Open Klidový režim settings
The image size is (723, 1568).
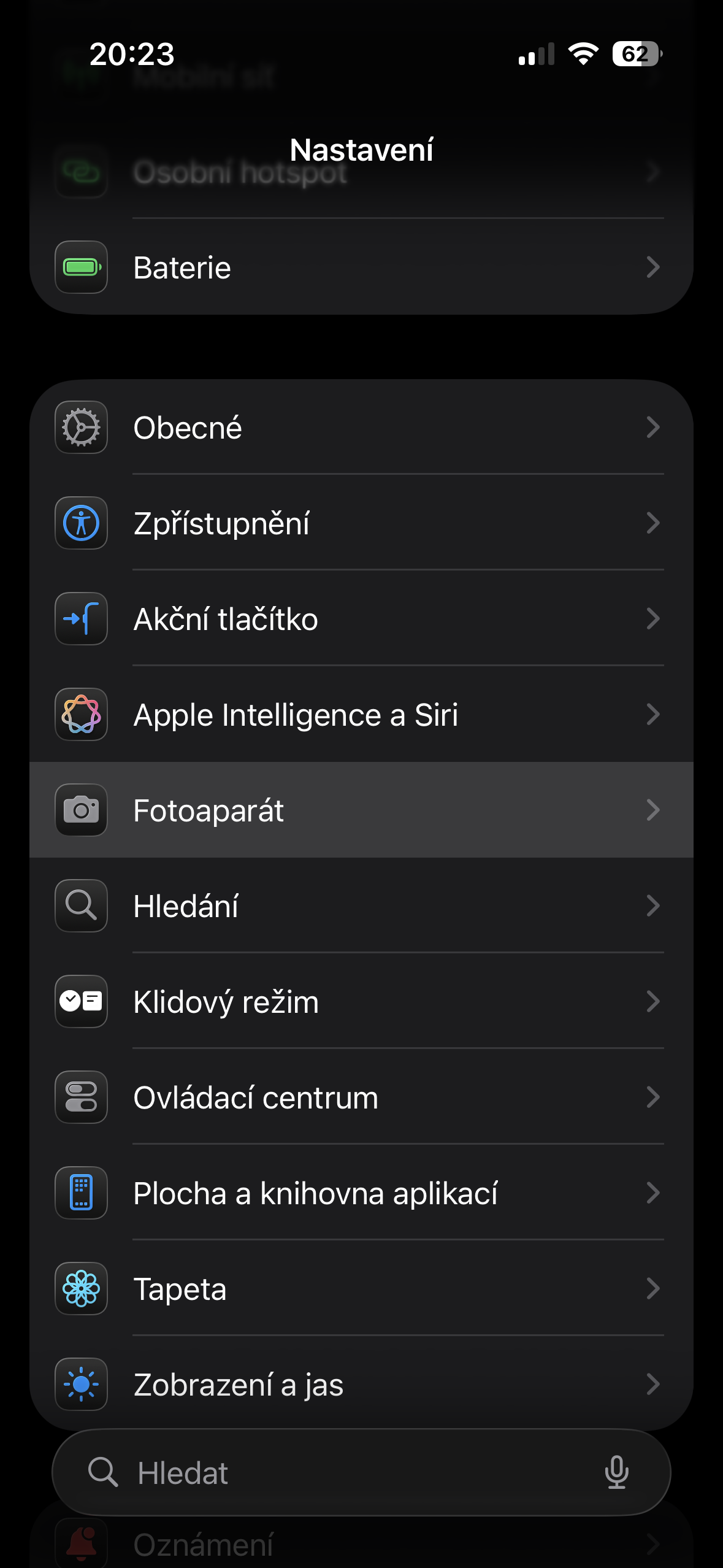pos(361,1002)
